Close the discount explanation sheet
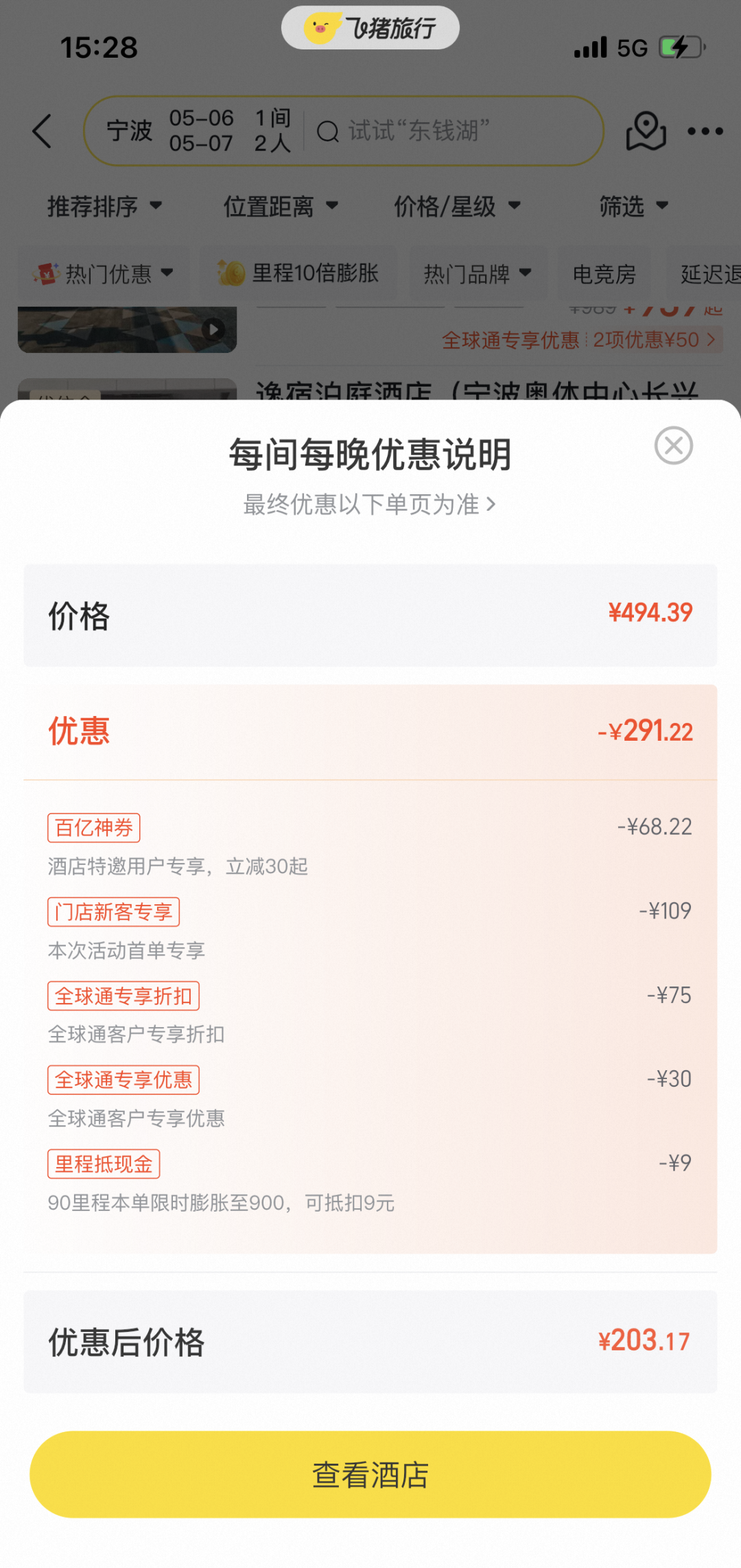This screenshot has width=741, height=1568. [x=673, y=446]
